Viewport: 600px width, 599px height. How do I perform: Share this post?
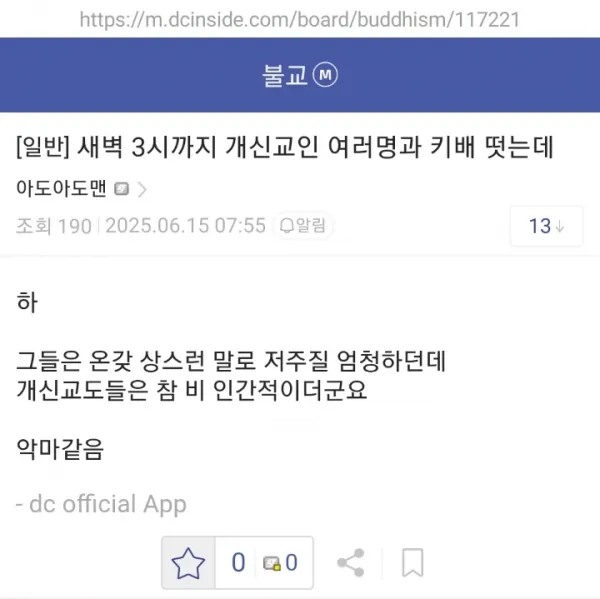pos(350,563)
